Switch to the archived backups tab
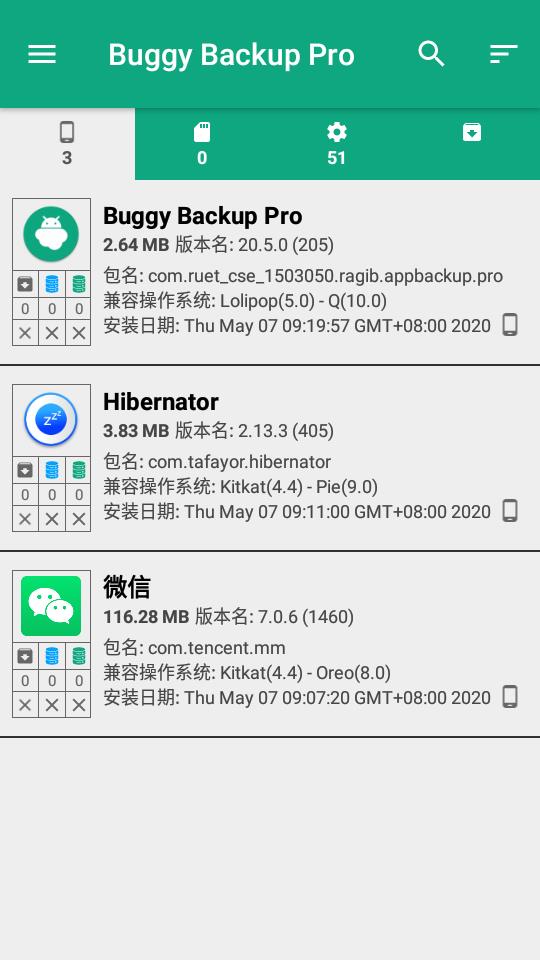Viewport: 540px width, 960px height. click(x=472, y=144)
